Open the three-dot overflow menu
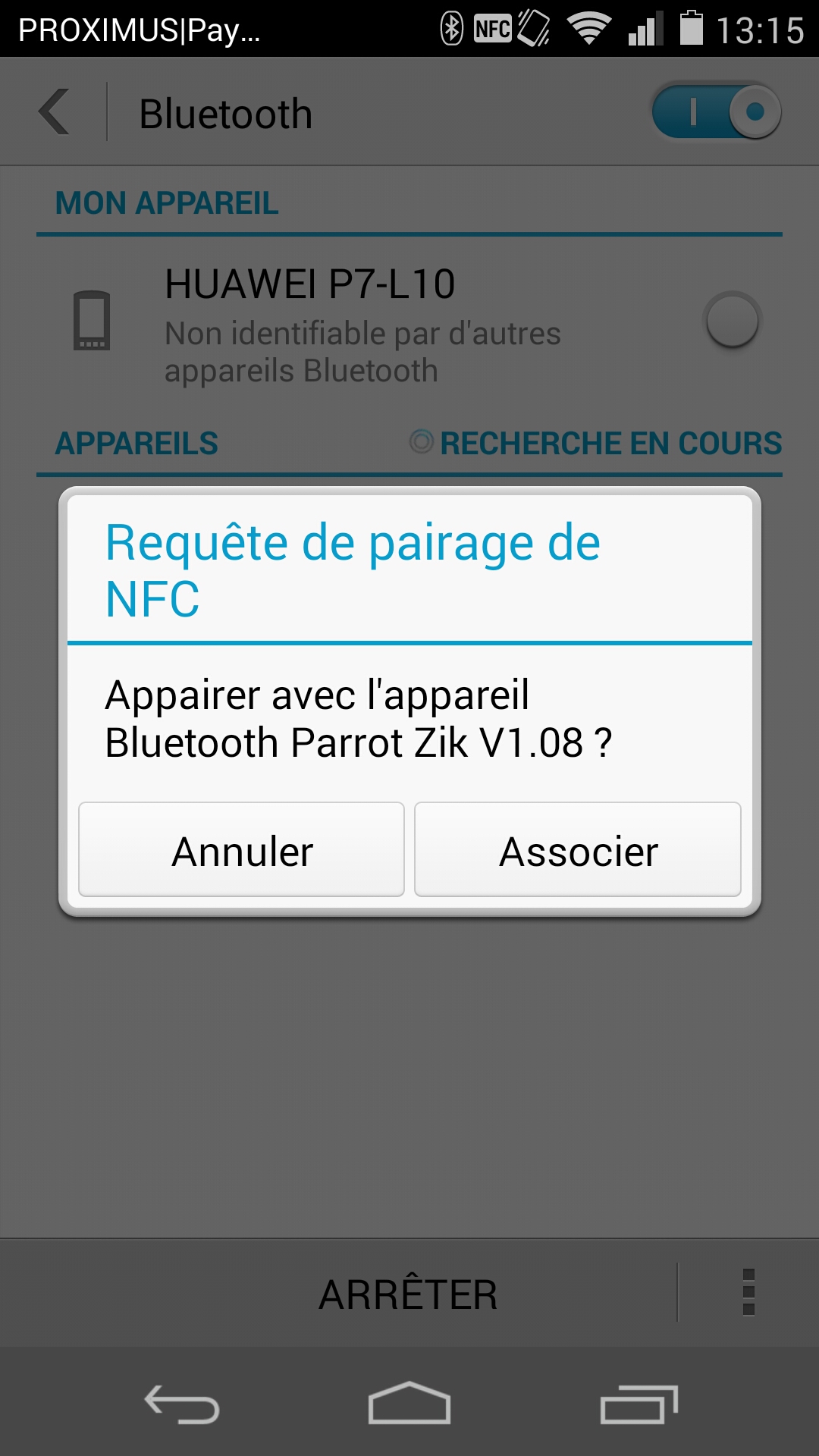819x1456 pixels. click(748, 1292)
